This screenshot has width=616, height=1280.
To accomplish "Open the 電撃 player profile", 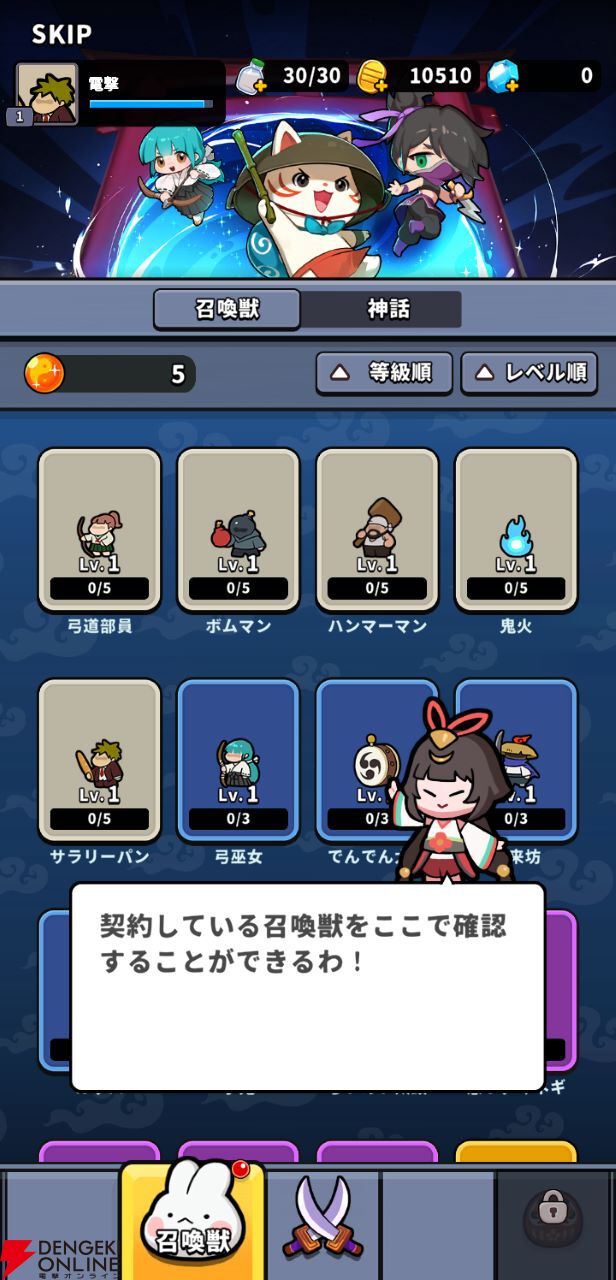I will tap(118, 92).
